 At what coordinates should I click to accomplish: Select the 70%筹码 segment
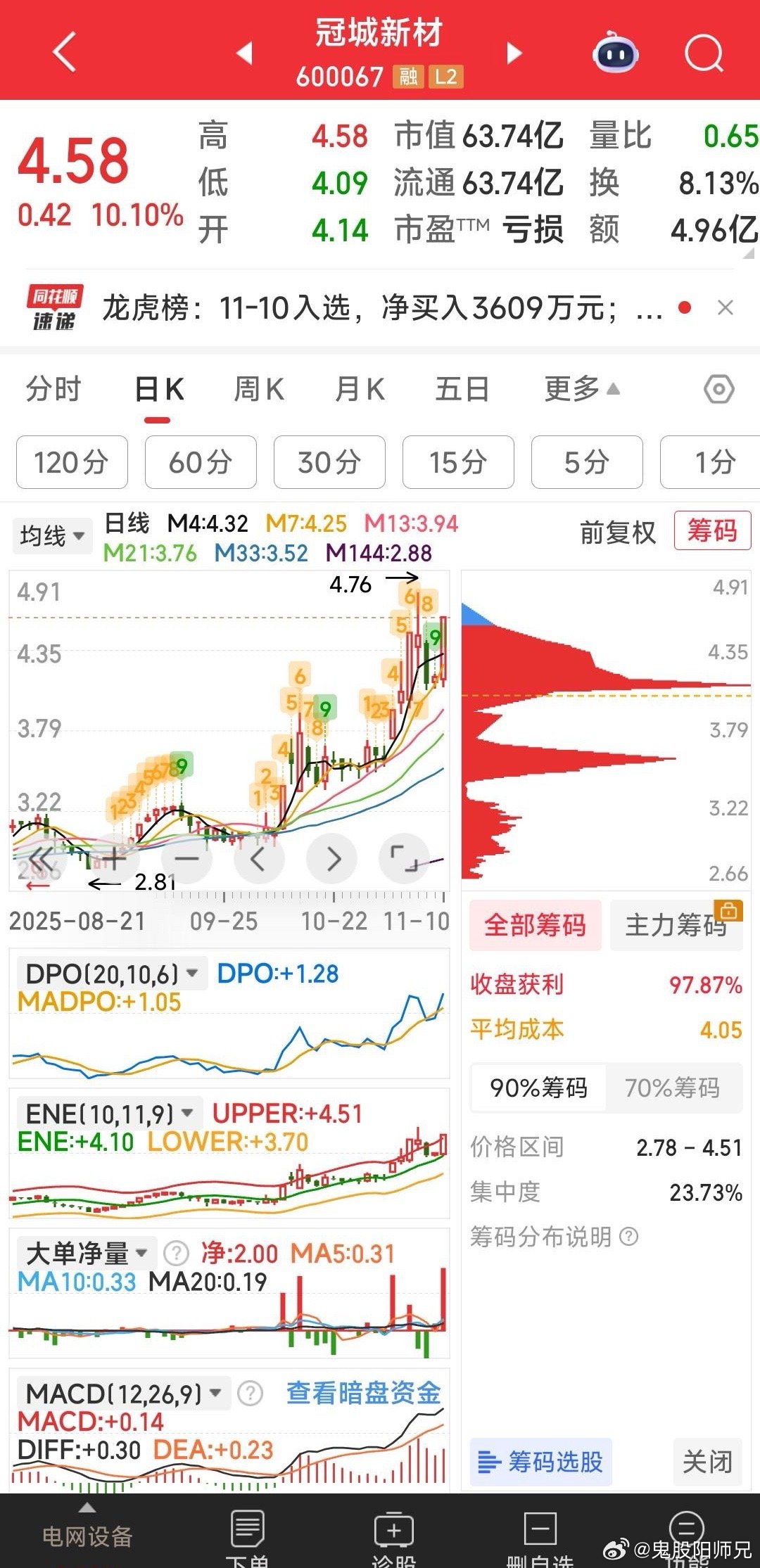672,1088
